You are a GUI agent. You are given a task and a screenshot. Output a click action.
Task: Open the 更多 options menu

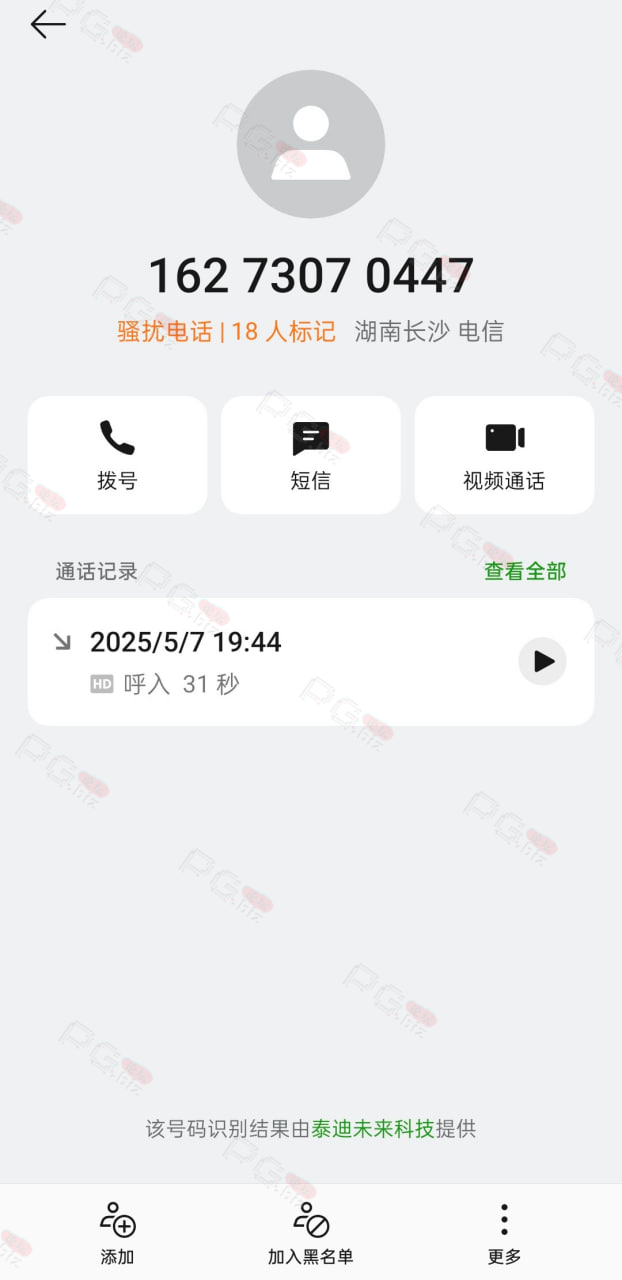504,1234
